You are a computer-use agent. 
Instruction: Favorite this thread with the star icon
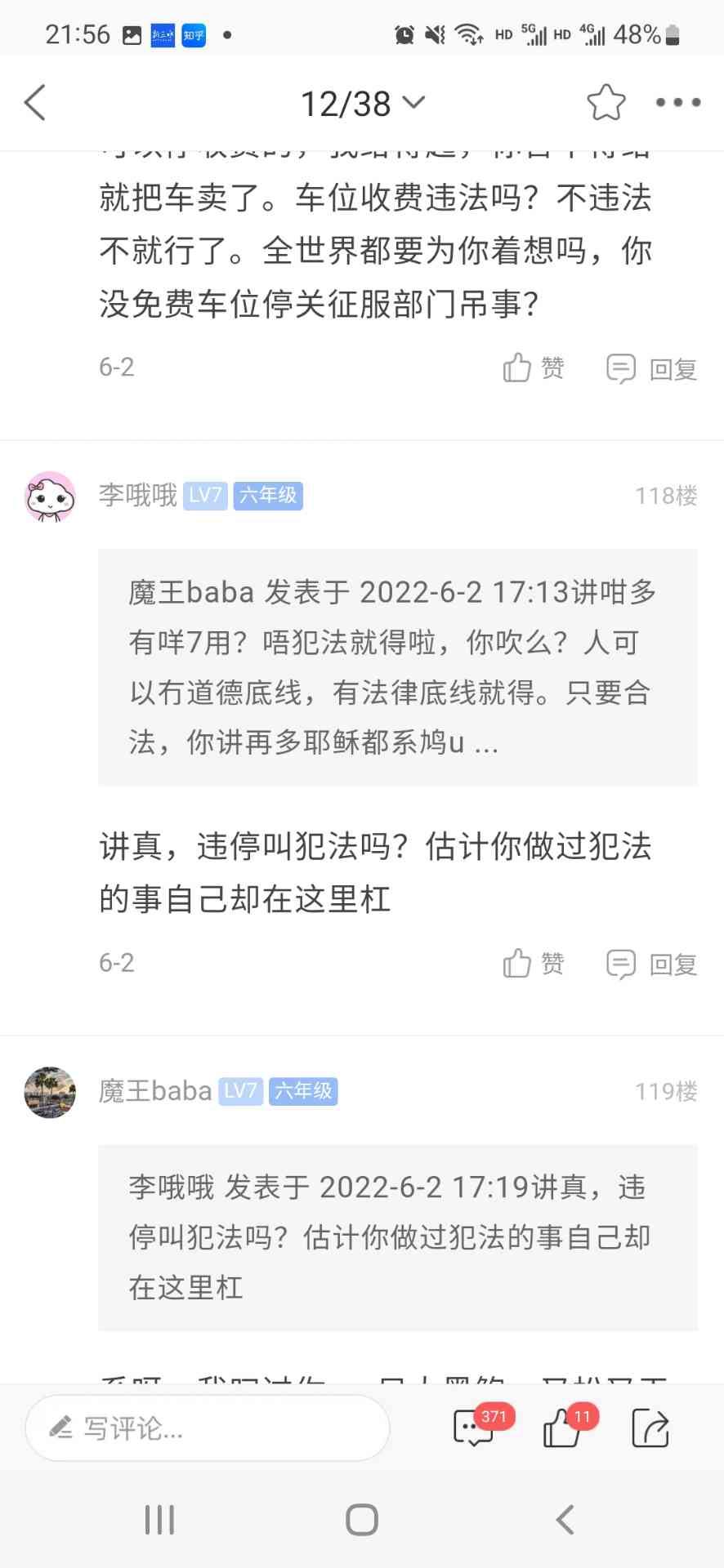click(606, 103)
